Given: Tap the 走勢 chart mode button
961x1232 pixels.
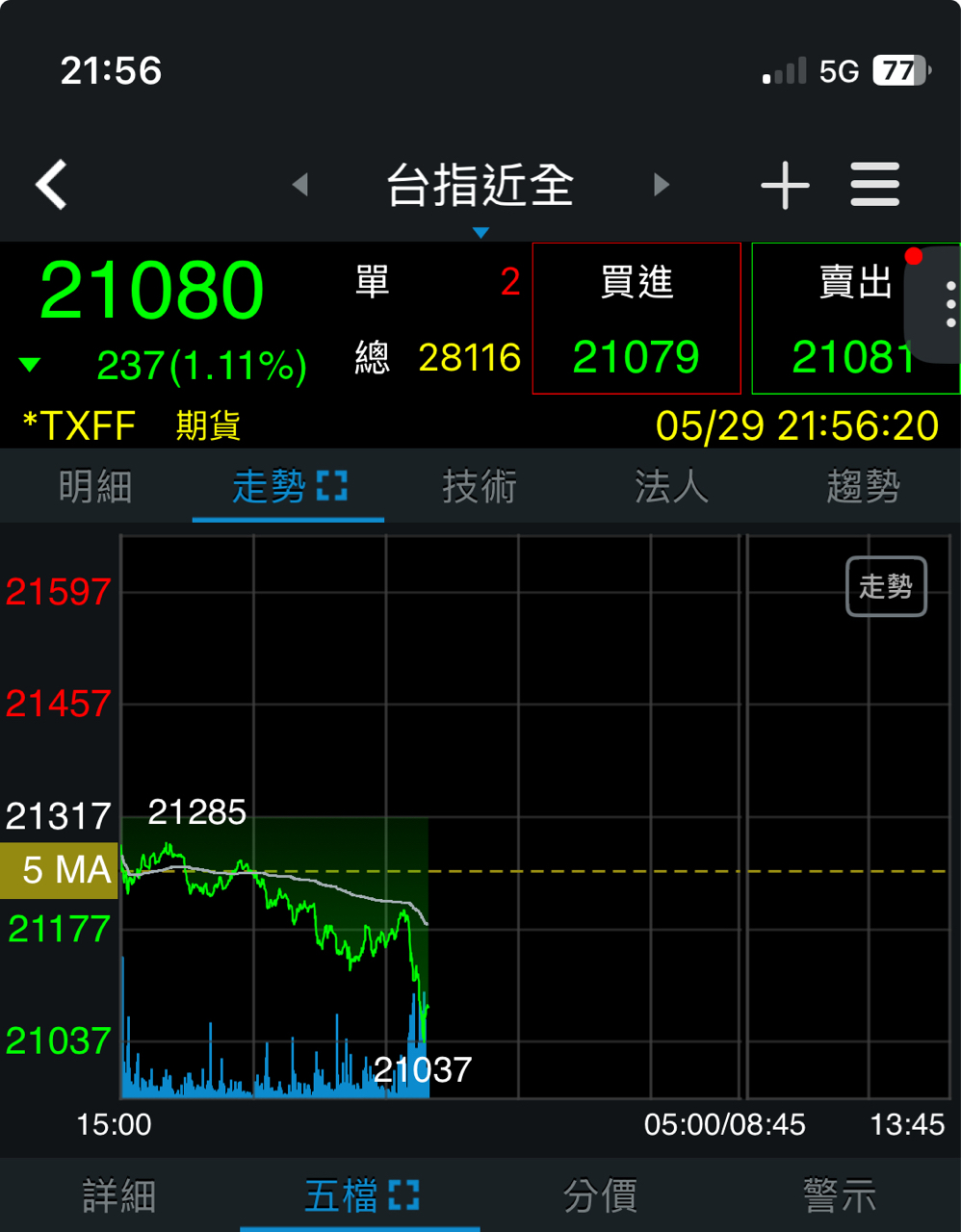Looking at the screenshot, I should point(885,586).
